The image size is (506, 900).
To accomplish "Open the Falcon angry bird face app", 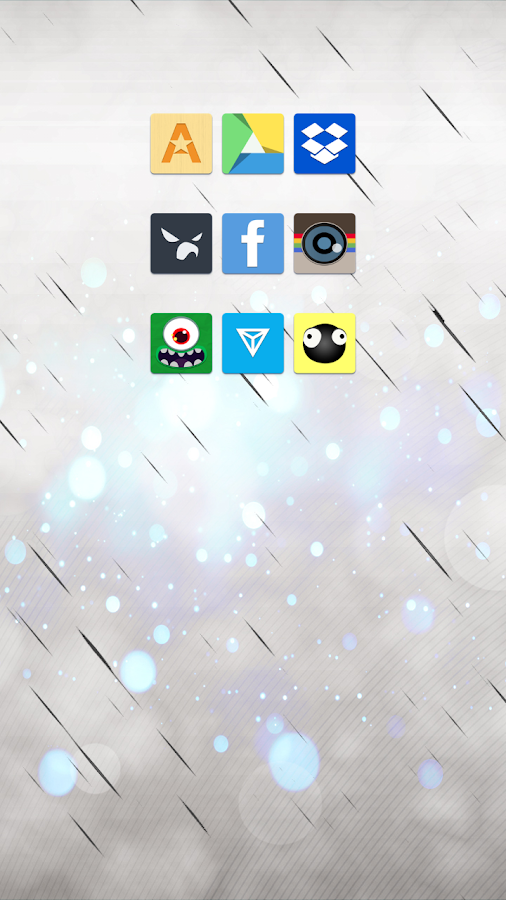I will click(181, 243).
